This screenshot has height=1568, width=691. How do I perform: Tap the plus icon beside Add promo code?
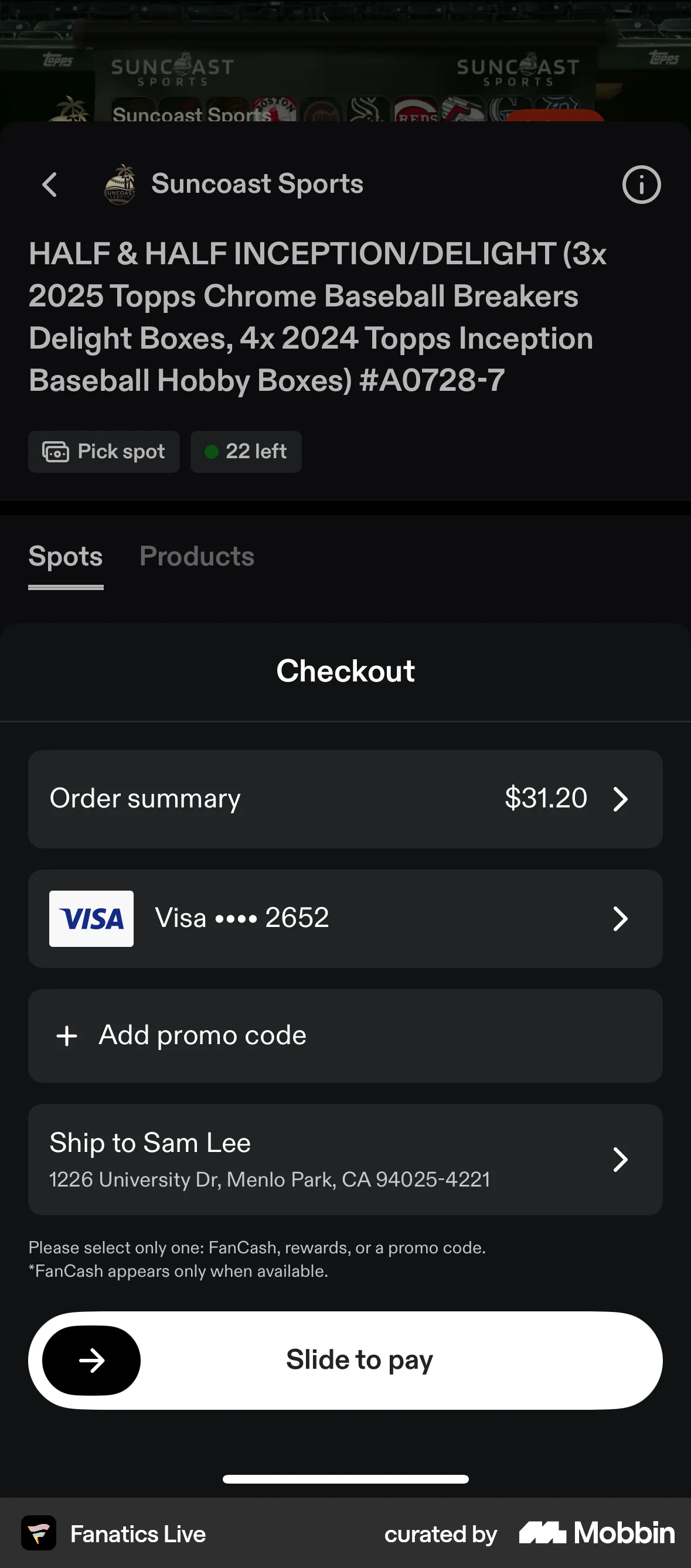click(66, 1035)
